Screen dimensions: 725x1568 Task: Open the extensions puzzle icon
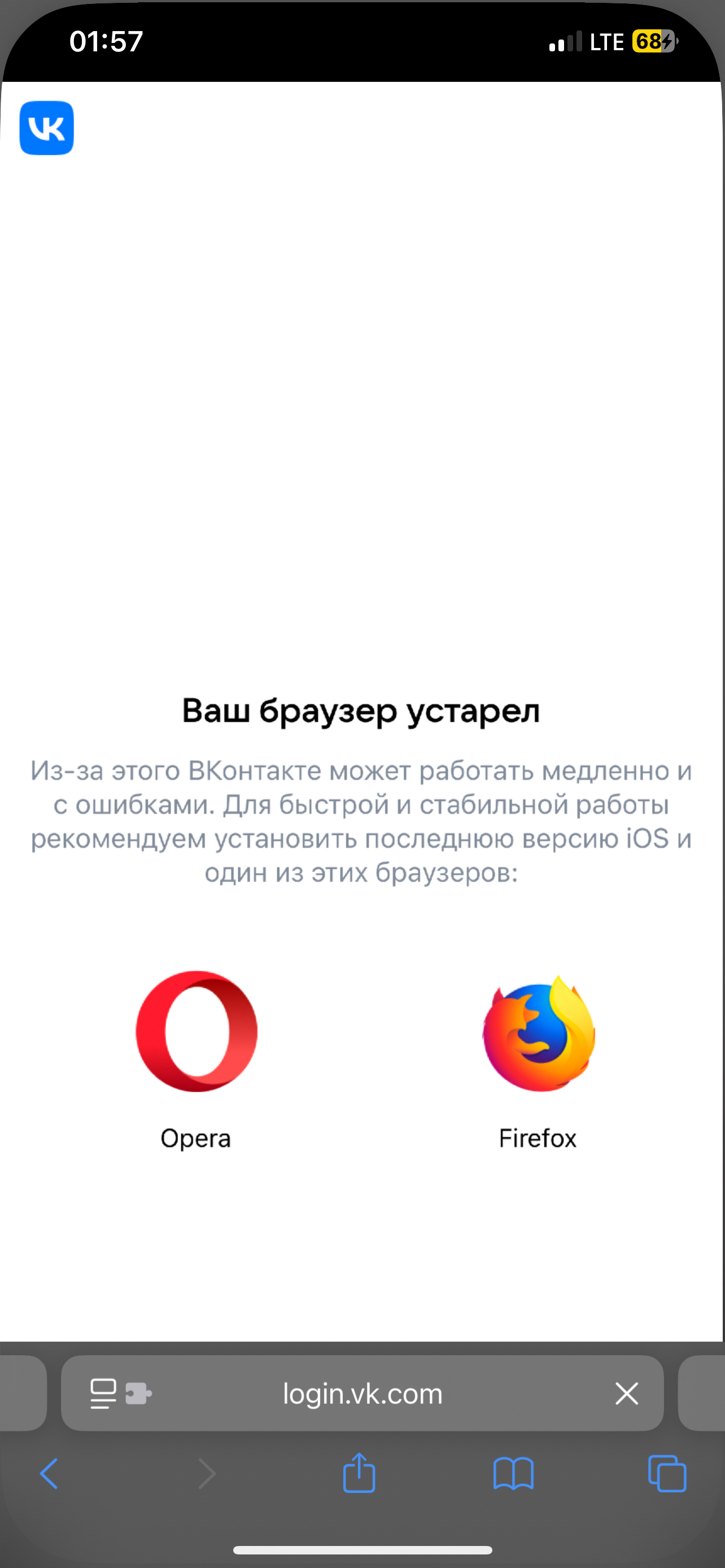point(138,1392)
